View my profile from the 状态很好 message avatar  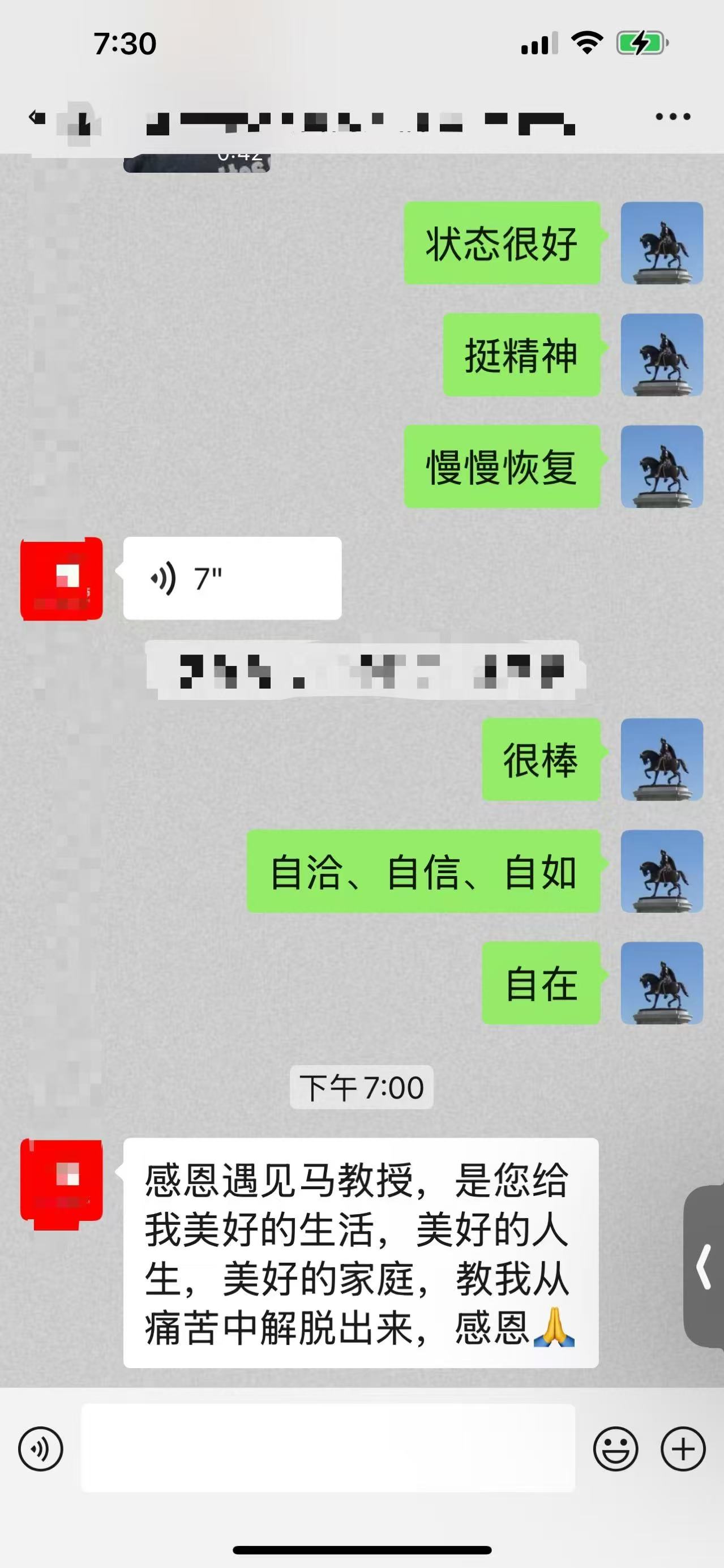(661, 243)
